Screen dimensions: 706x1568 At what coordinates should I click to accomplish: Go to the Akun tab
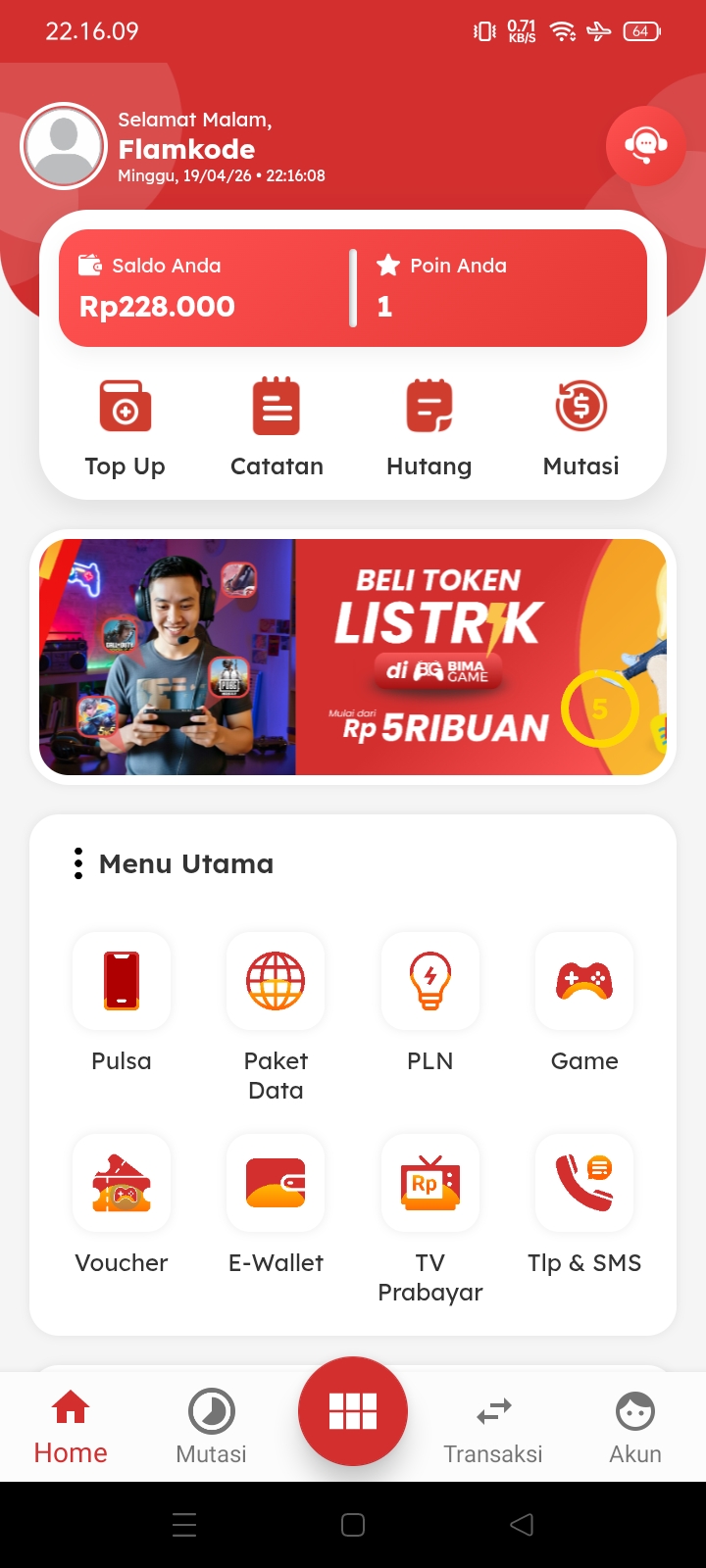635,1426
